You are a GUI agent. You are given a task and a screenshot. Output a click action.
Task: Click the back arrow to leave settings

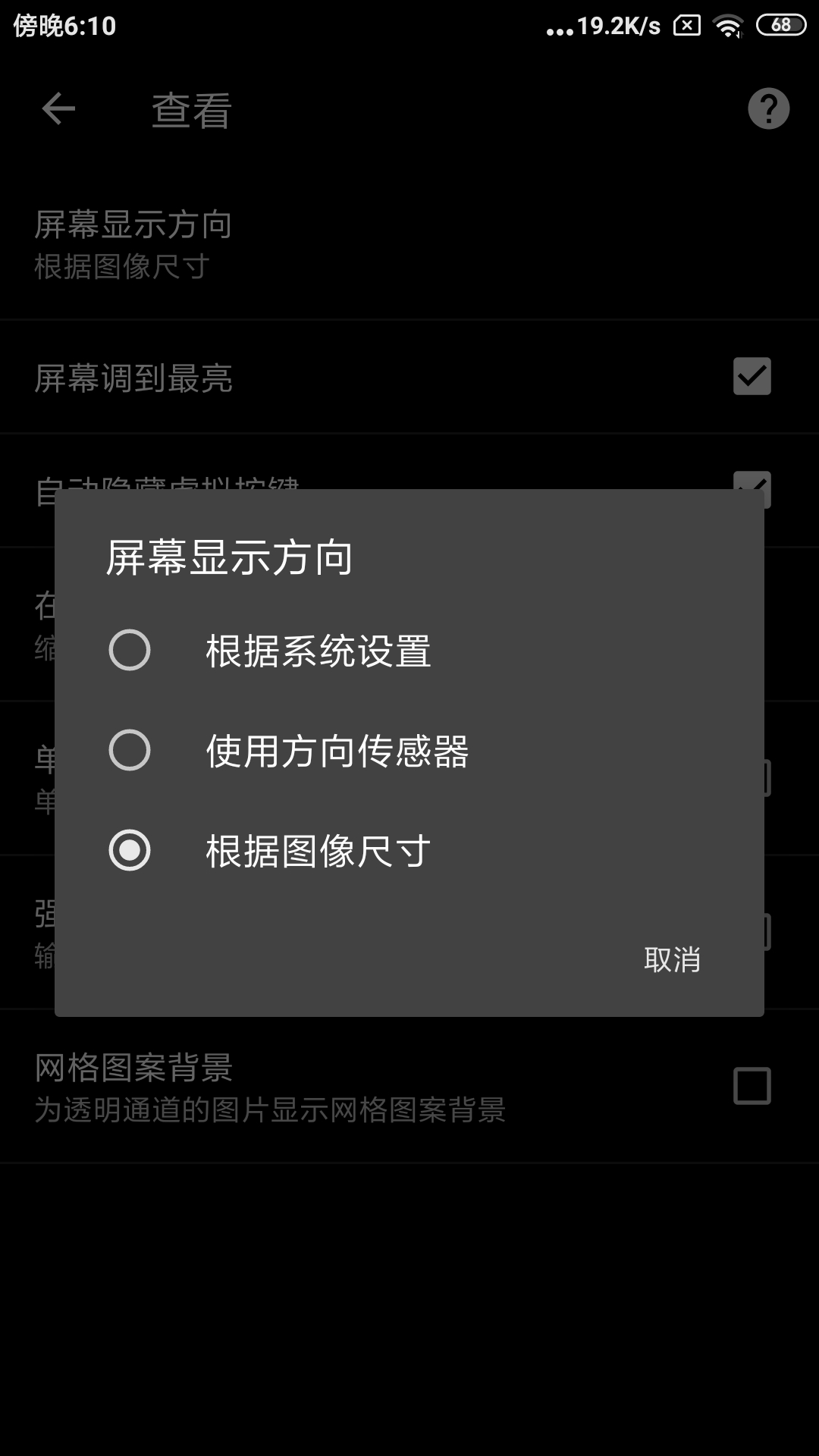click(57, 108)
